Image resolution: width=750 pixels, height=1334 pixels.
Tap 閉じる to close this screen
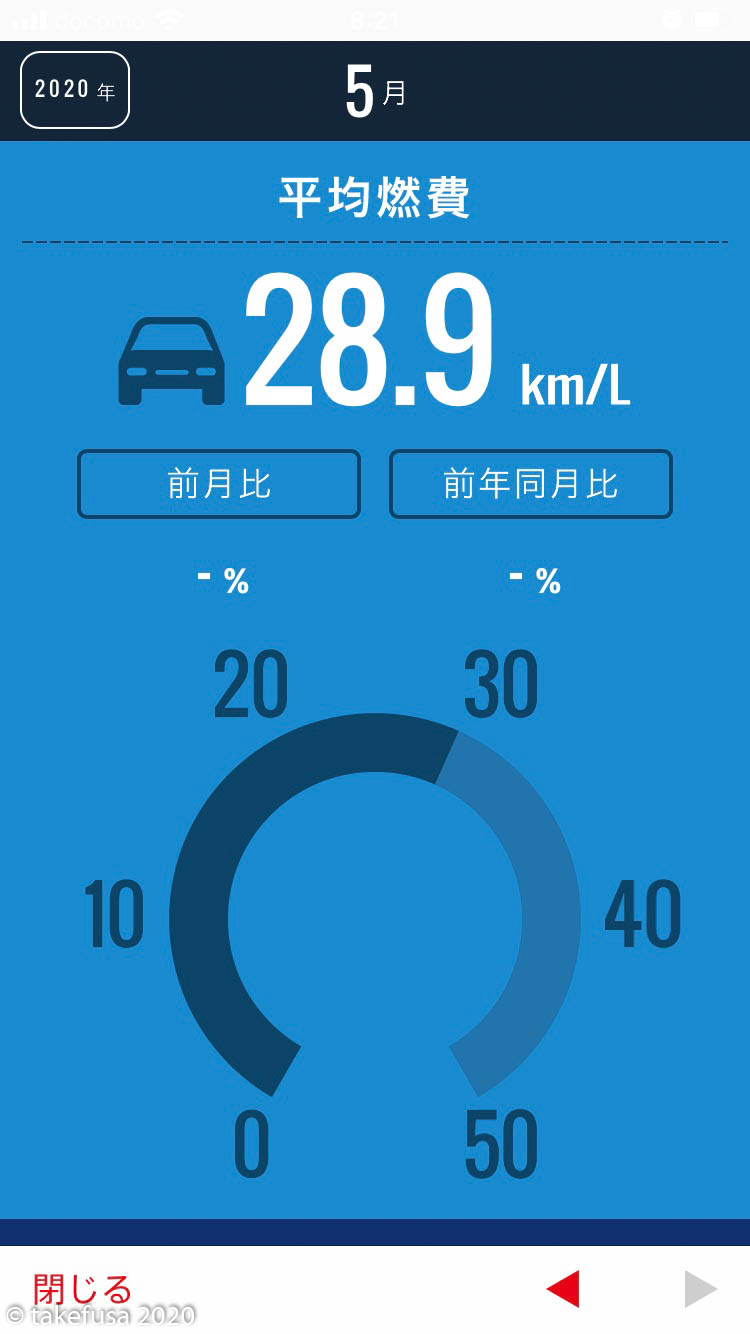pos(82,1290)
